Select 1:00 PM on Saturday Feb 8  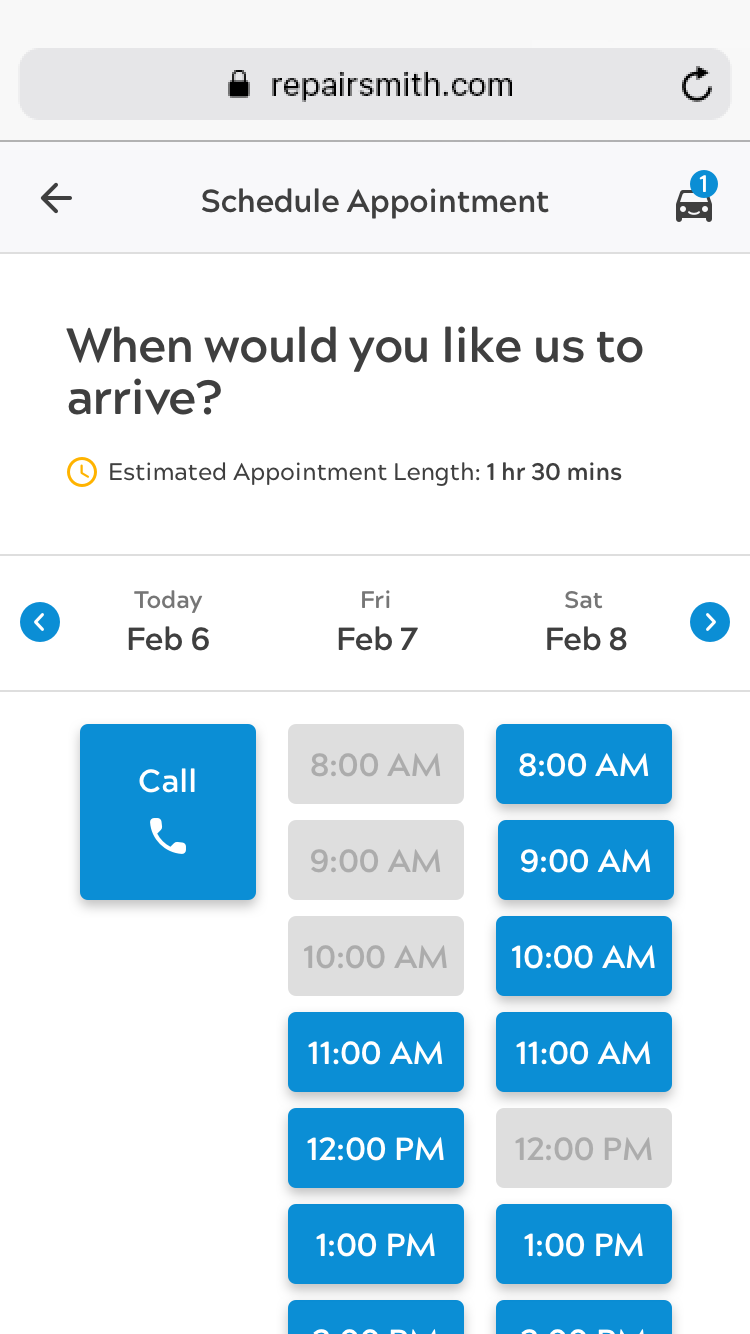point(584,1244)
